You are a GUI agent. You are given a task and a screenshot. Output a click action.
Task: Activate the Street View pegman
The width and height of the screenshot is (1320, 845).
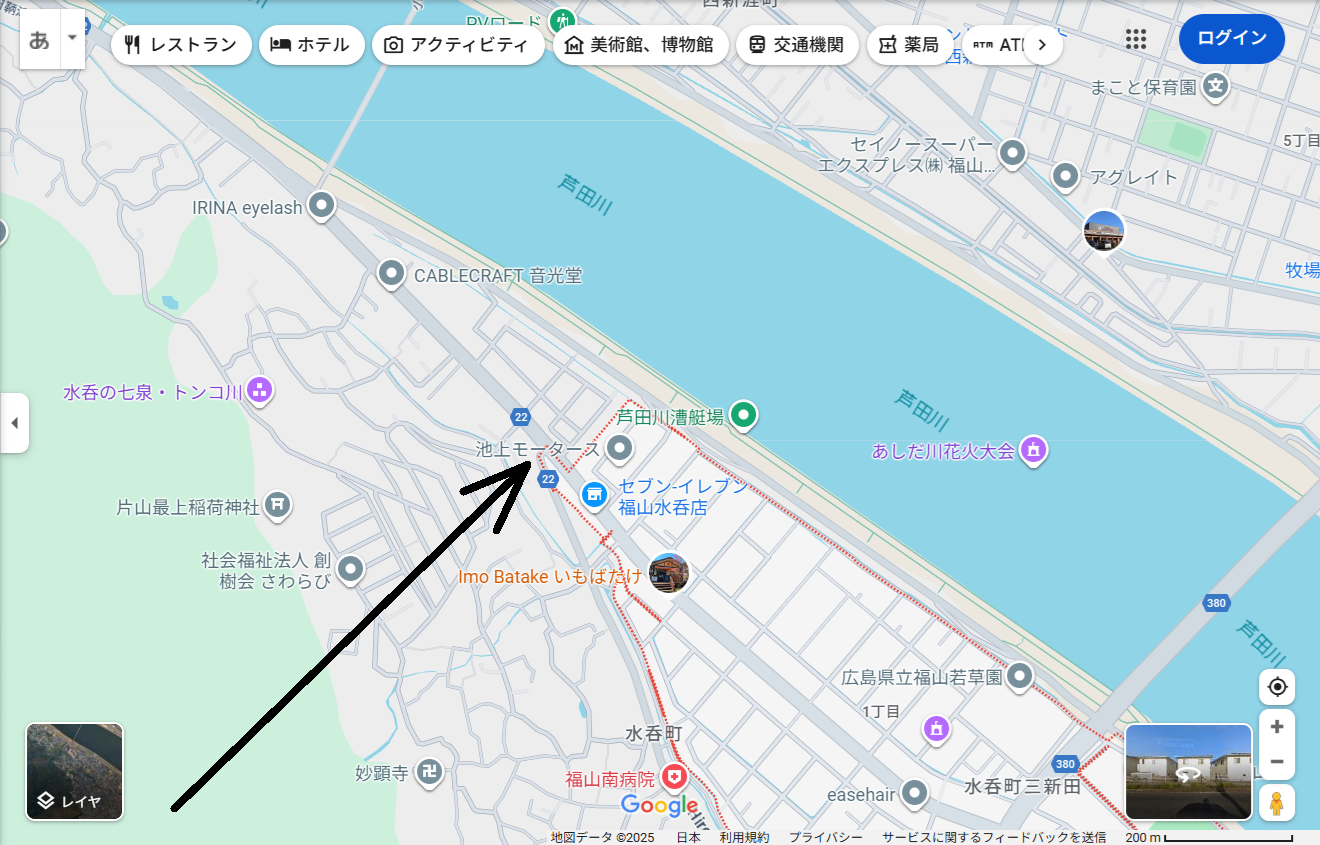click(1277, 802)
